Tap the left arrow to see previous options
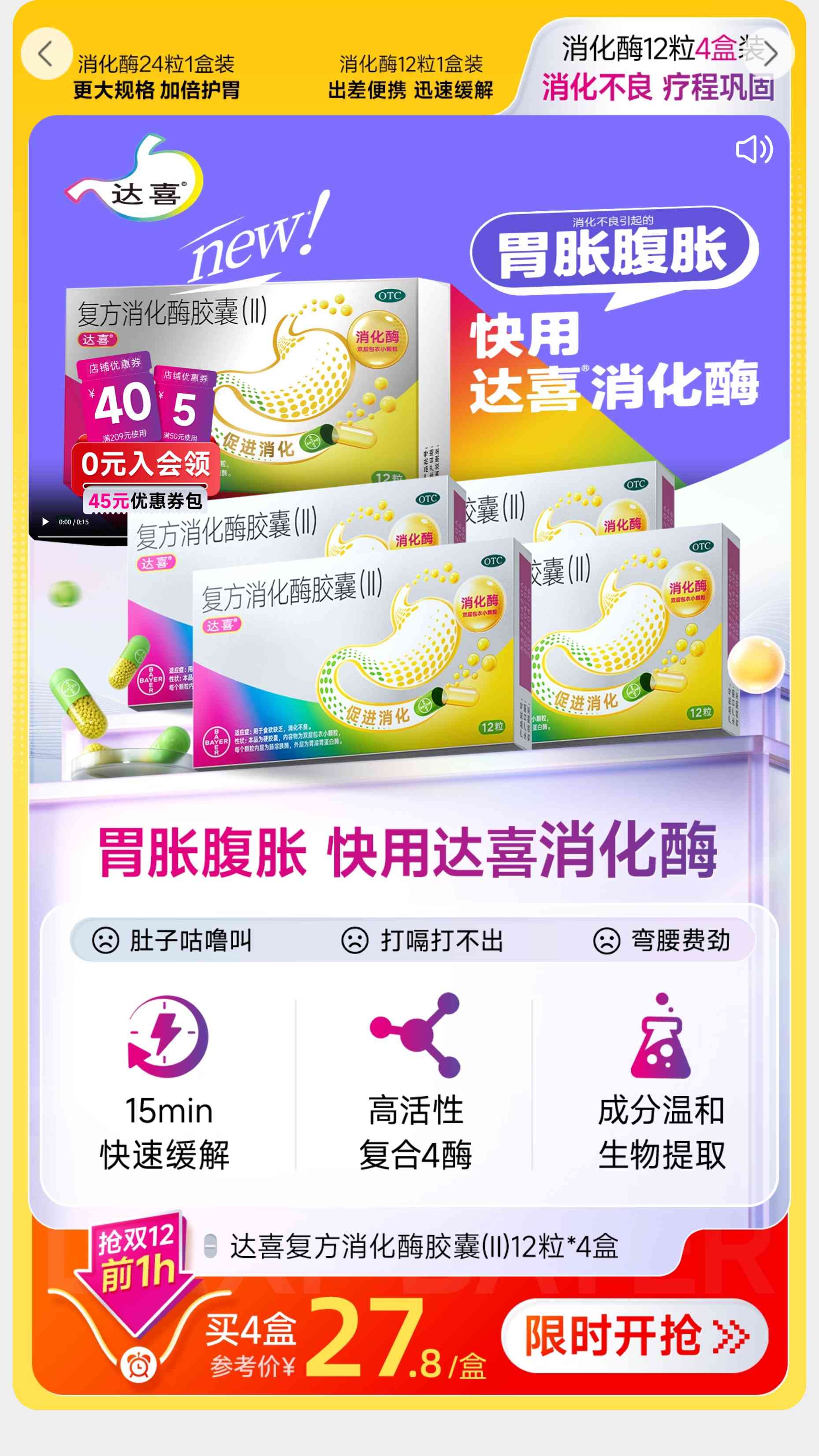Screen dimensions: 819x1456 coord(46,54)
